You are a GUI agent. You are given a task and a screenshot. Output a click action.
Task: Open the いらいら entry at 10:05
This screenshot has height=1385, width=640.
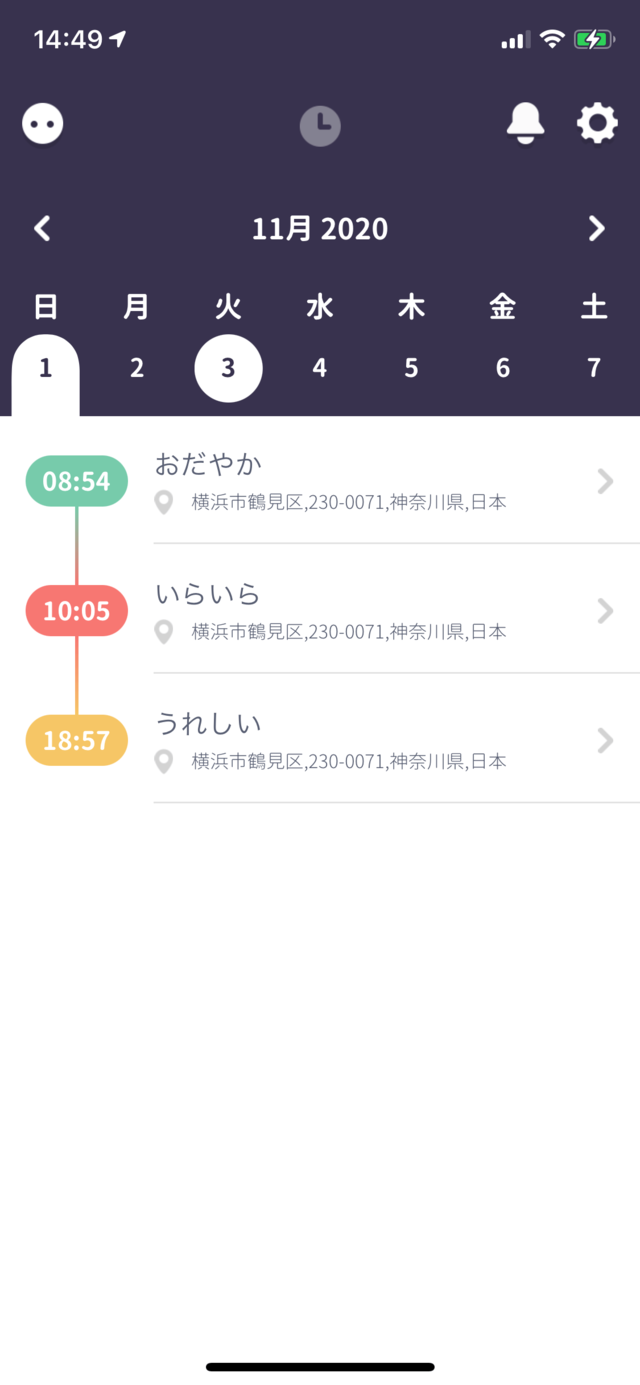pyautogui.click(x=320, y=610)
